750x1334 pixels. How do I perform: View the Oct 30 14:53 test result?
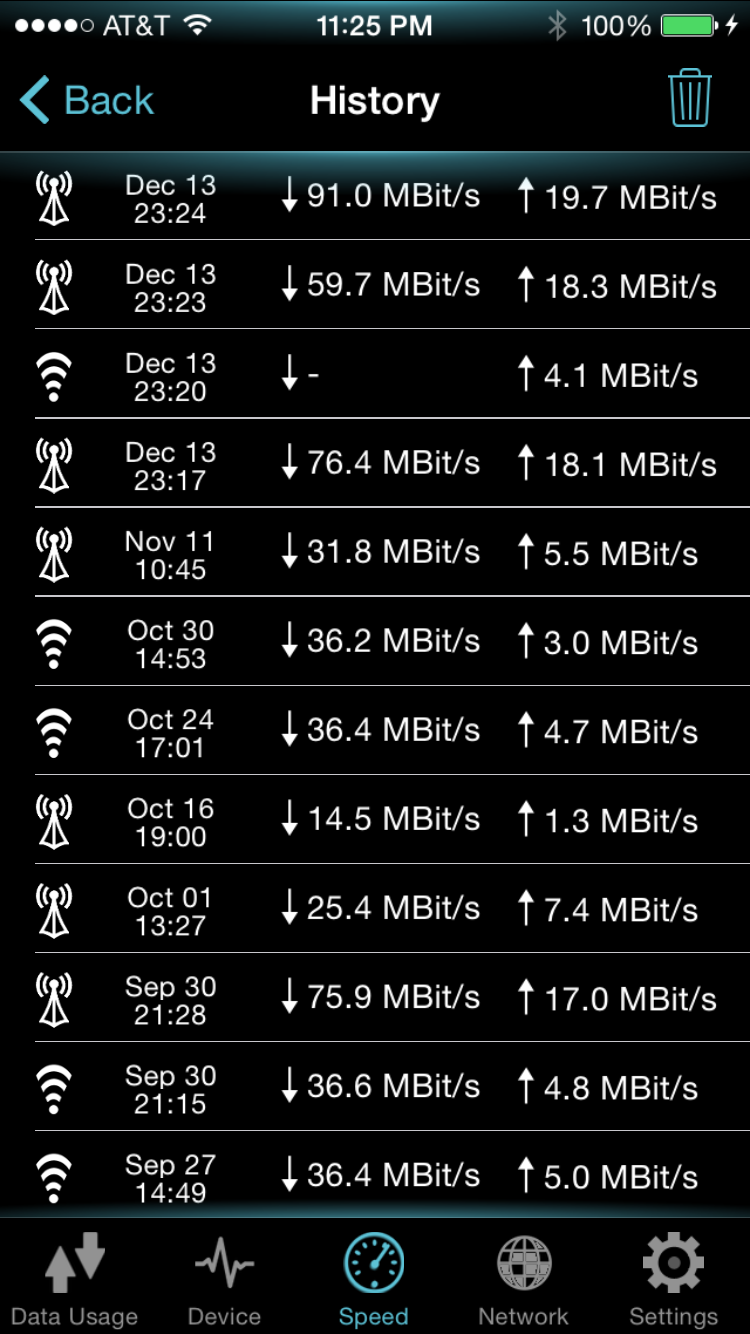[x=375, y=641]
